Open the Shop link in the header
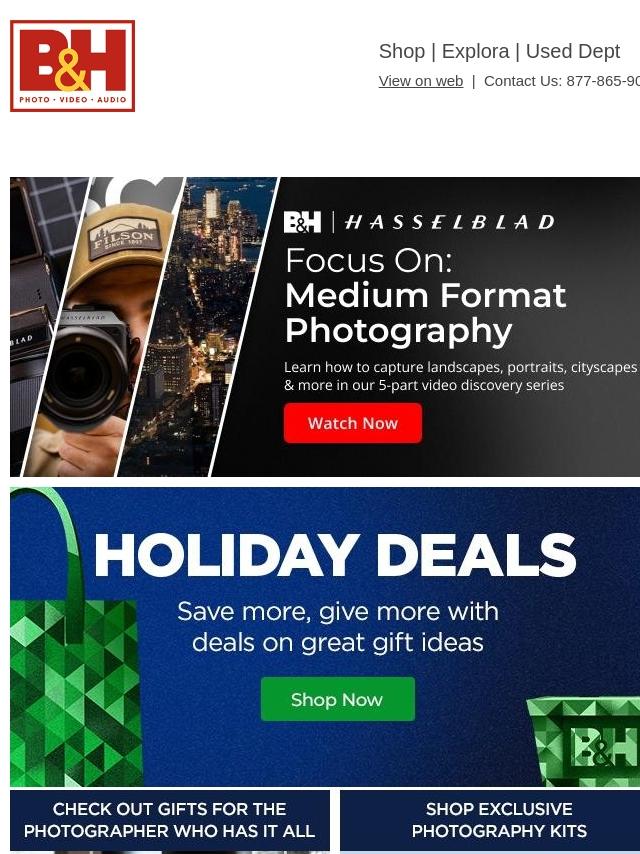 (x=401, y=51)
